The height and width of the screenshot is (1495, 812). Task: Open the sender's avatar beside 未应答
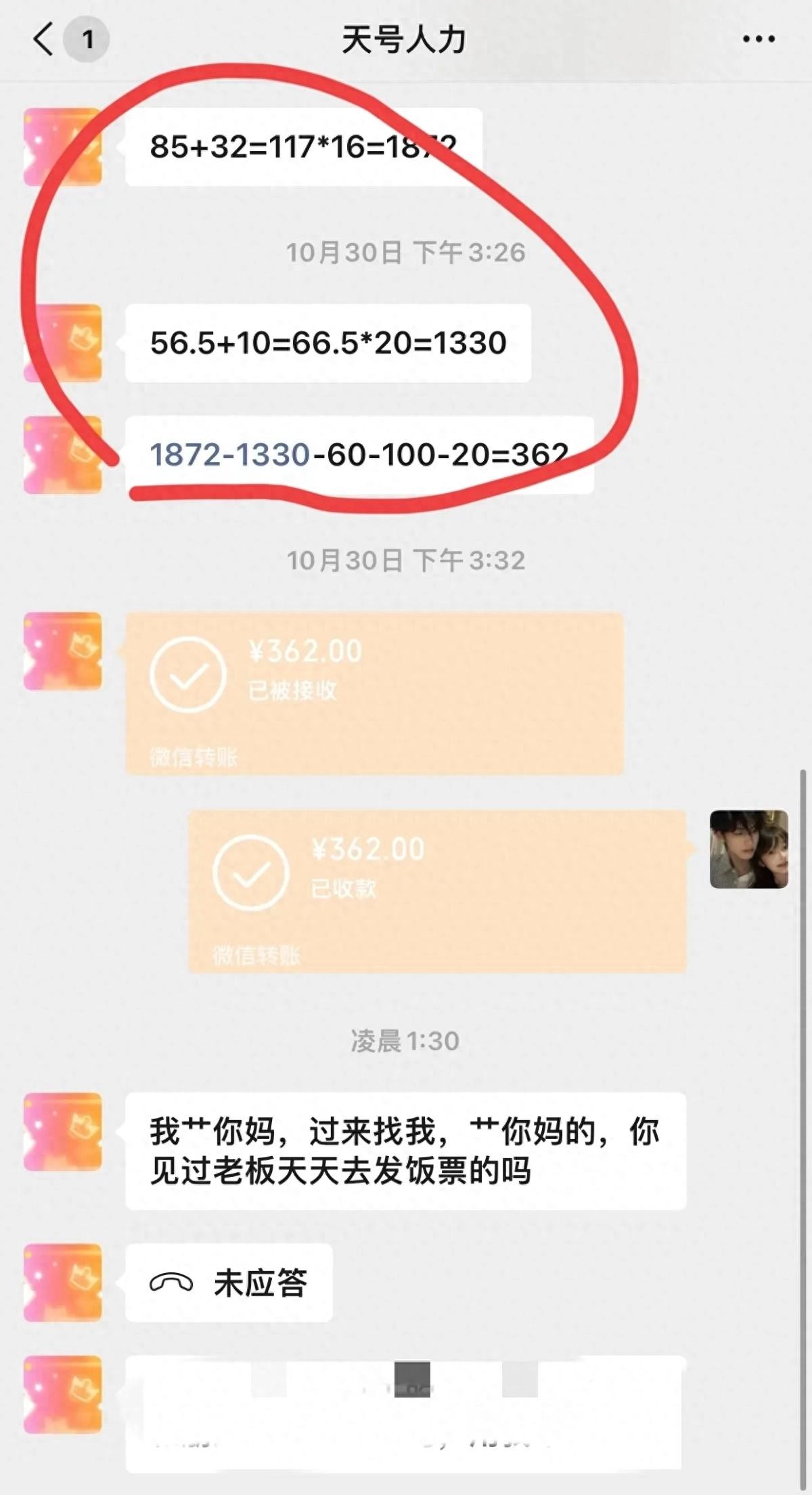63,1282
